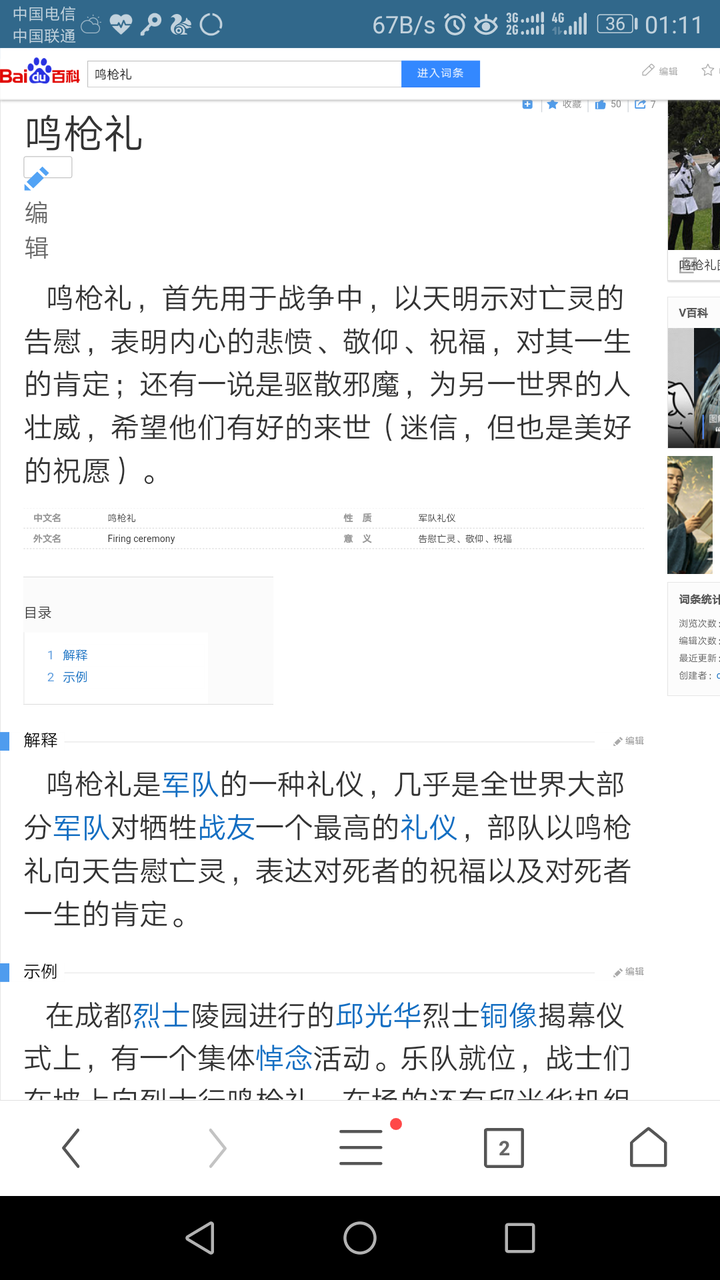Open the 战友 link

coord(227,828)
